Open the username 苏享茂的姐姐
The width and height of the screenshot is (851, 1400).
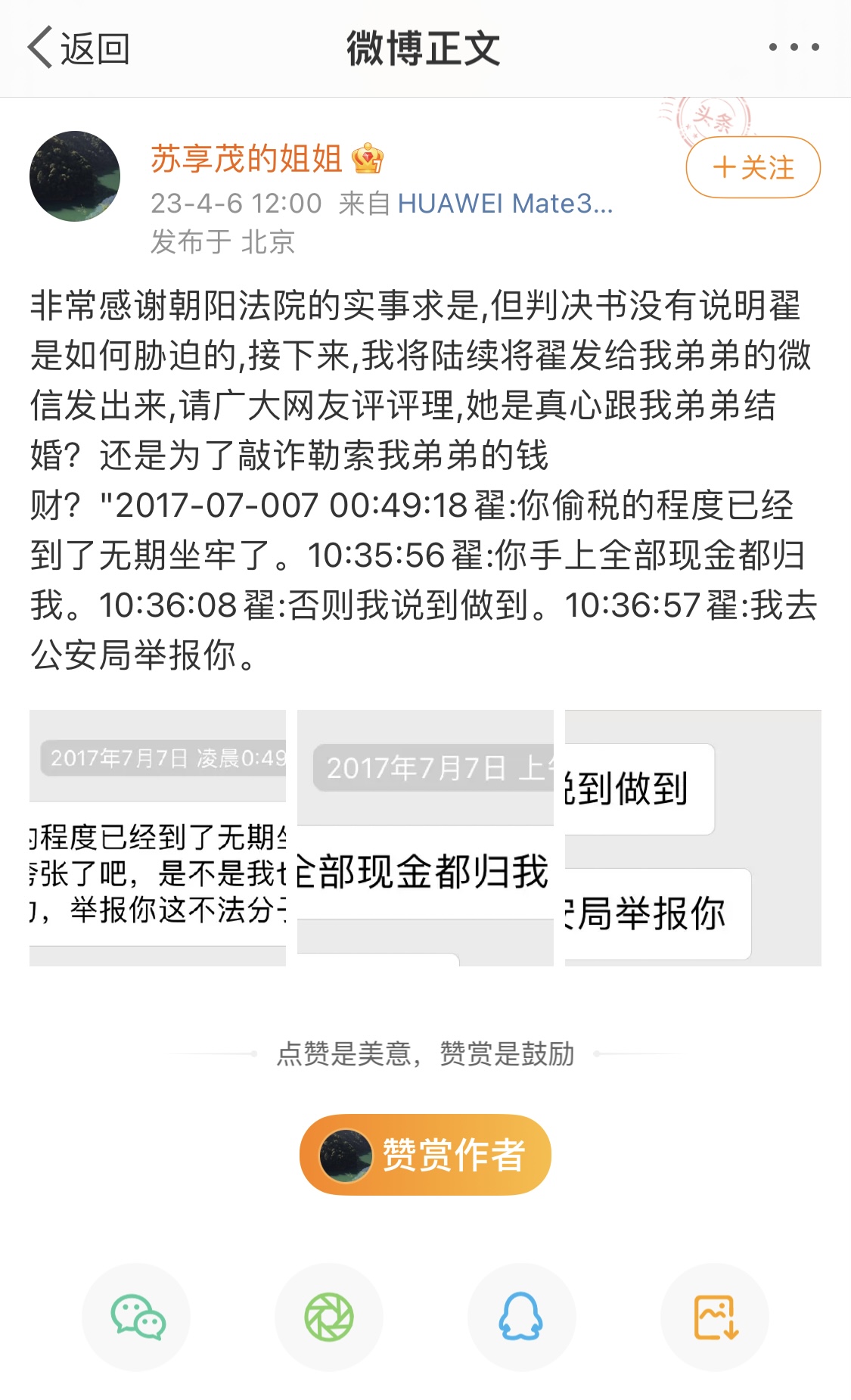(x=247, y=159)
